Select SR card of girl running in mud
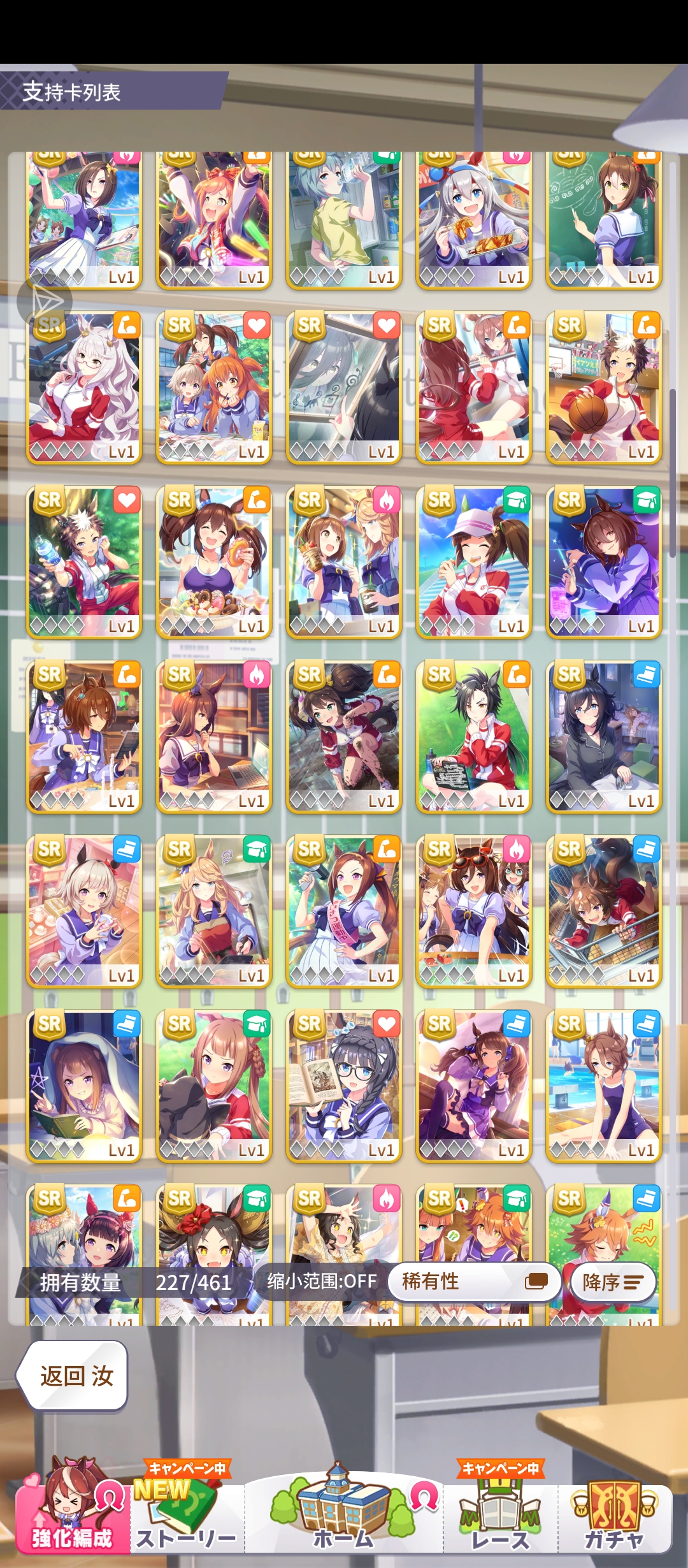The image size is (688, 1568). 343,737
